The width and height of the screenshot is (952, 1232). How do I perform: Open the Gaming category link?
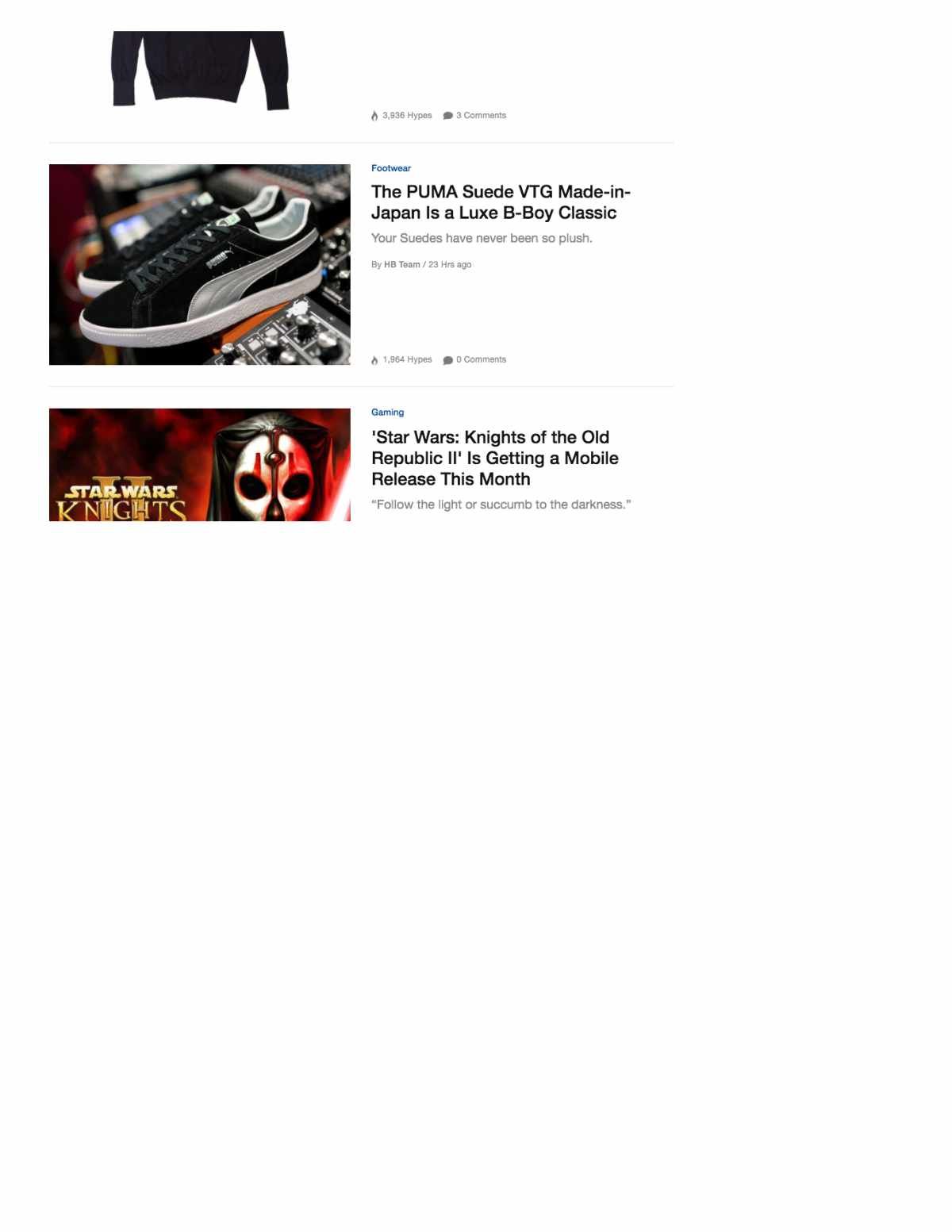point(387,413)
